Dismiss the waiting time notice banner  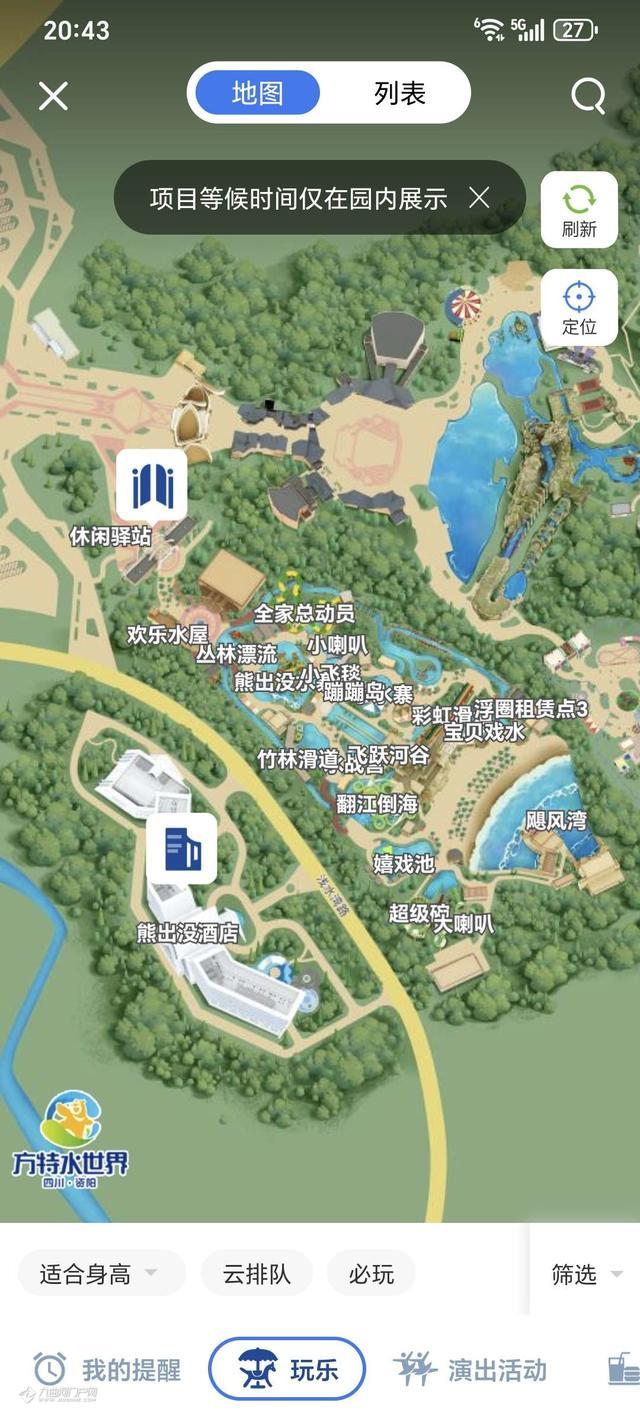[480, 197]
